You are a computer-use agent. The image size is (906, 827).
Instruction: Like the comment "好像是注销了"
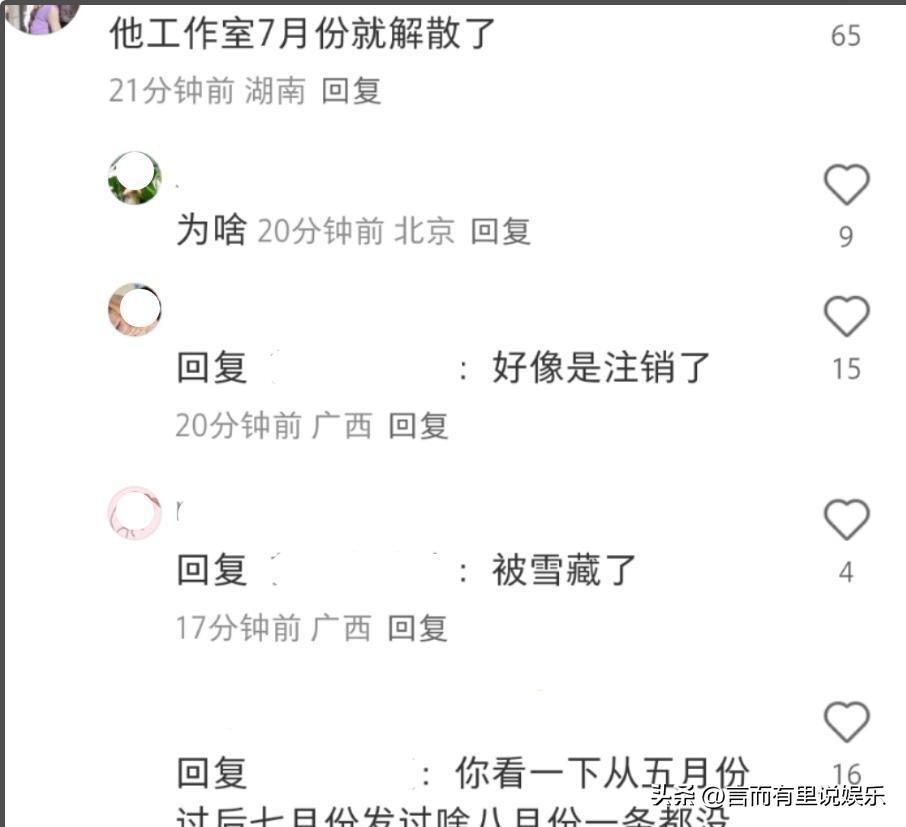click(846, 317)
